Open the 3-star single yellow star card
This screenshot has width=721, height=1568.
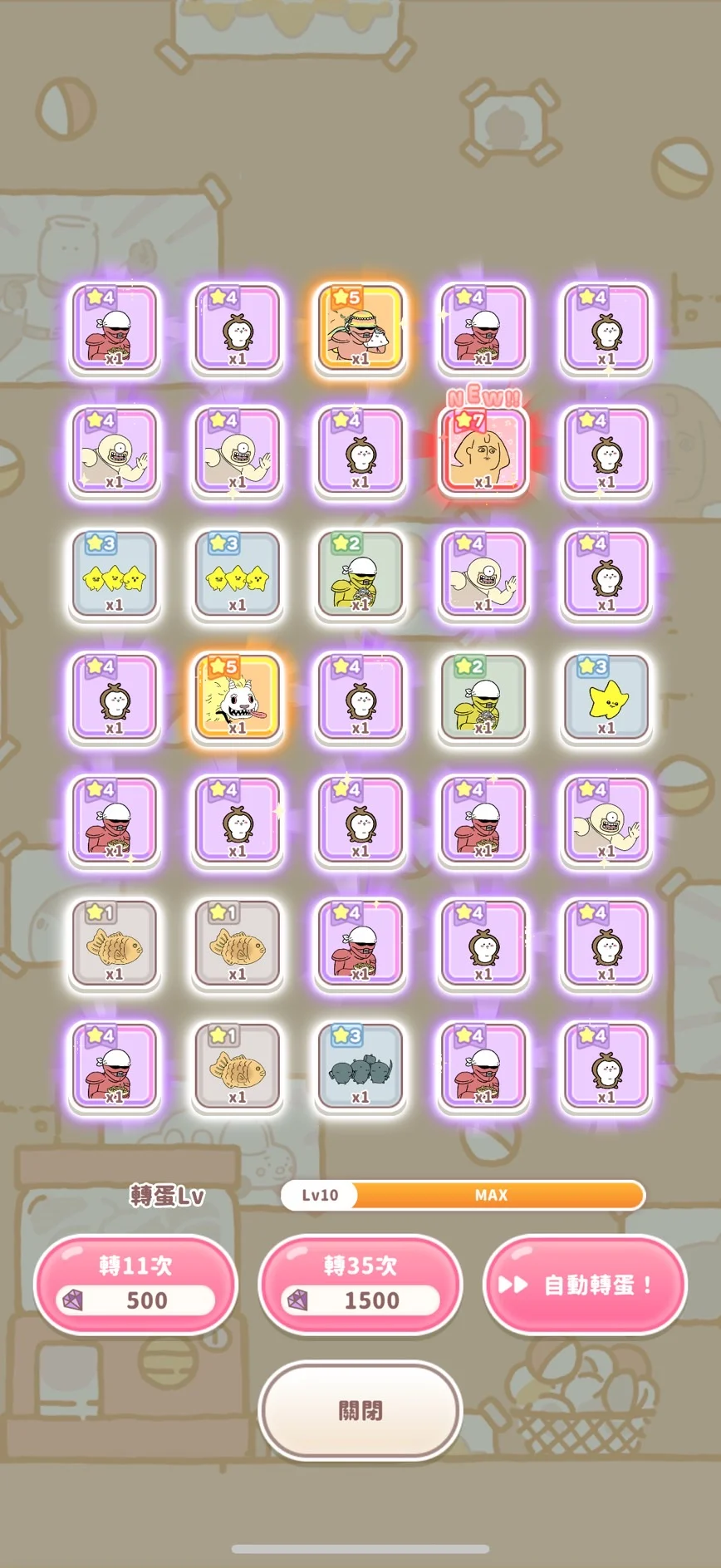pyautogui.click(x=606, y=698)
